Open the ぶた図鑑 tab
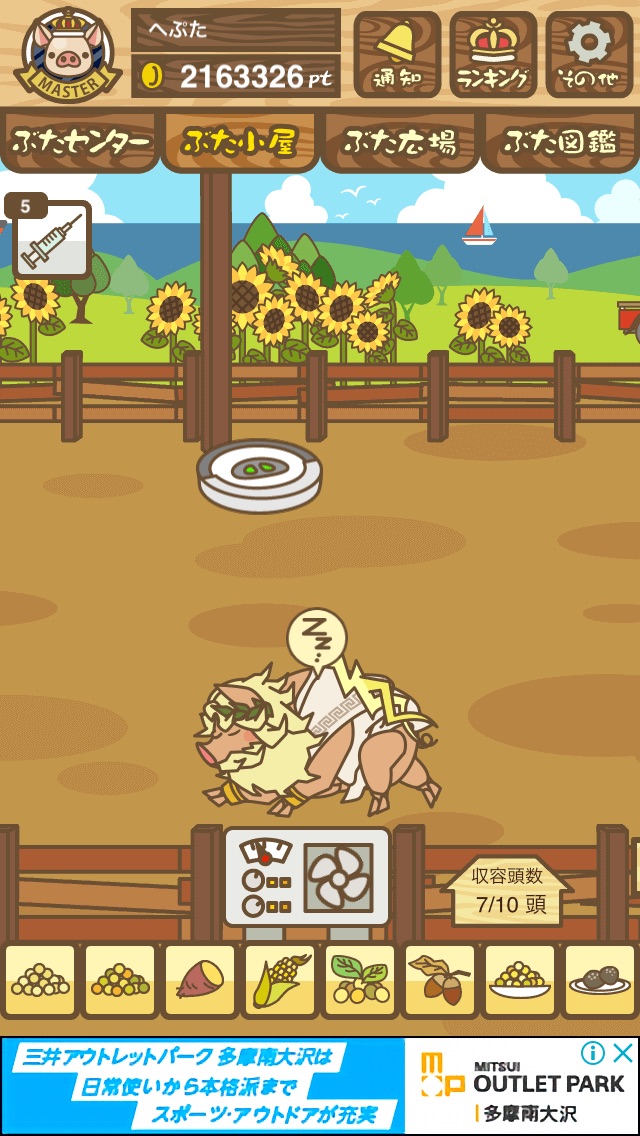This screenshot has width=640, height=1136. [x=560, y=142]
